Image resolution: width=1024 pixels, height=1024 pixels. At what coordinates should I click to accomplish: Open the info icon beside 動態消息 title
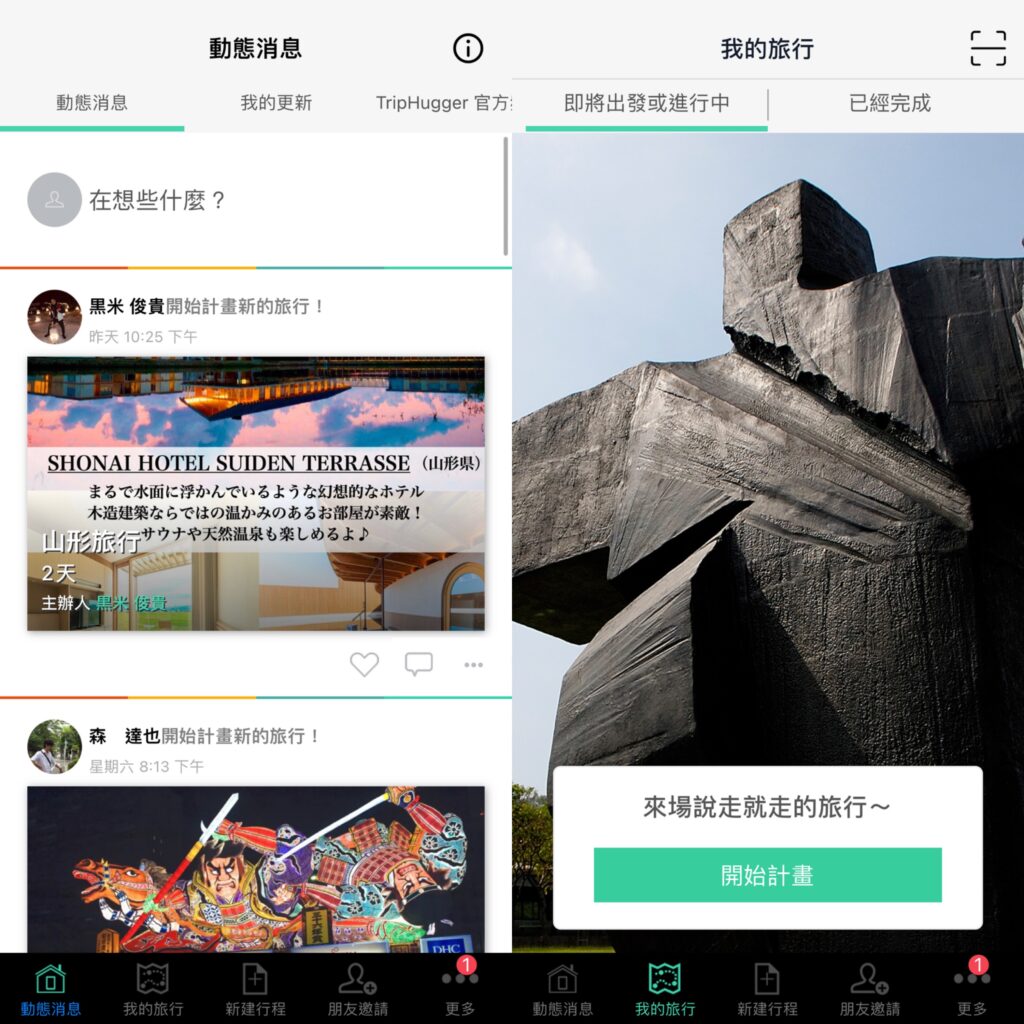click(x=467, y=48)
